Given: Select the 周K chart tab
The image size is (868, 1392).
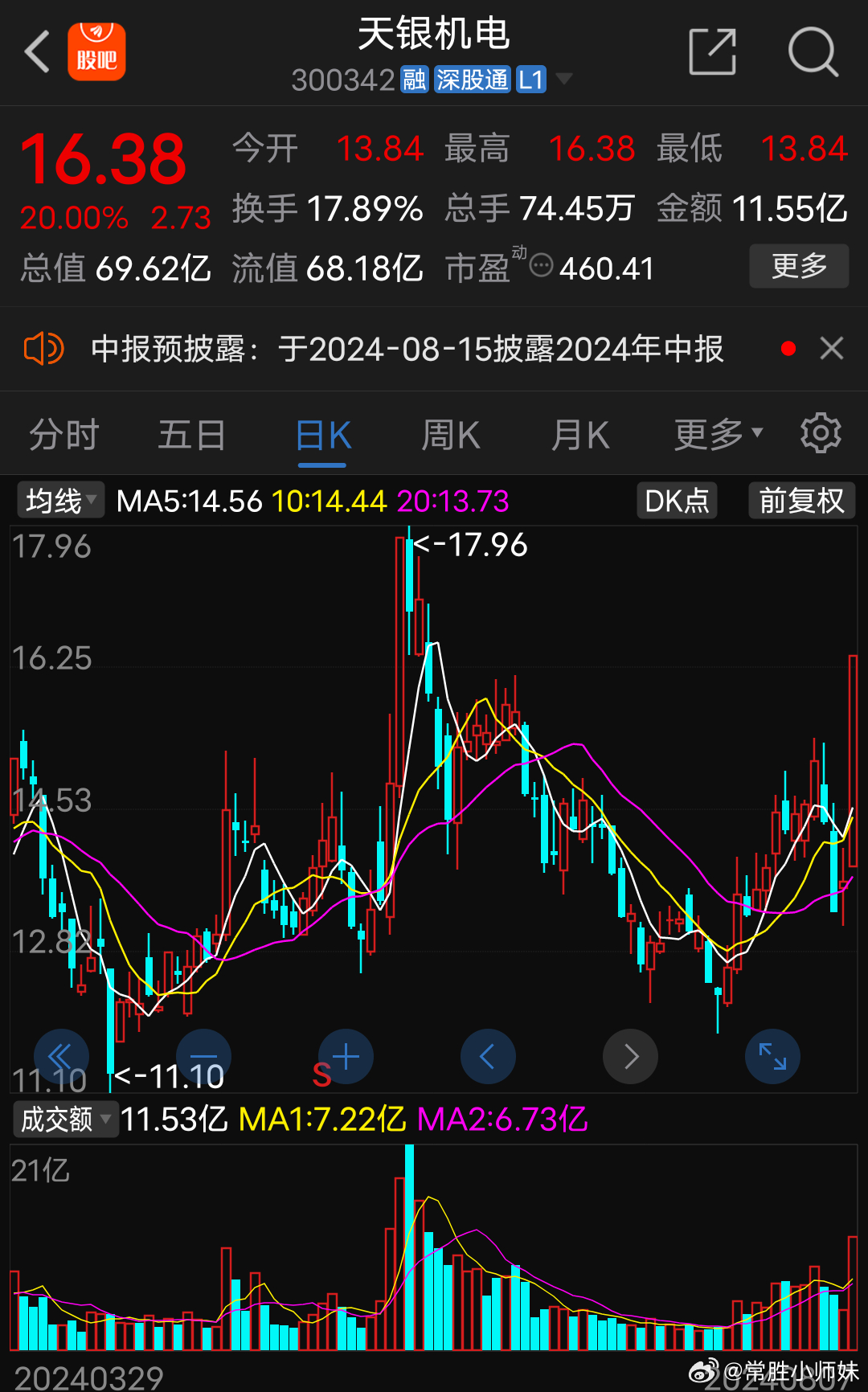Looking at the screenshot, I should pyautogui.click(x=451, y=435).
